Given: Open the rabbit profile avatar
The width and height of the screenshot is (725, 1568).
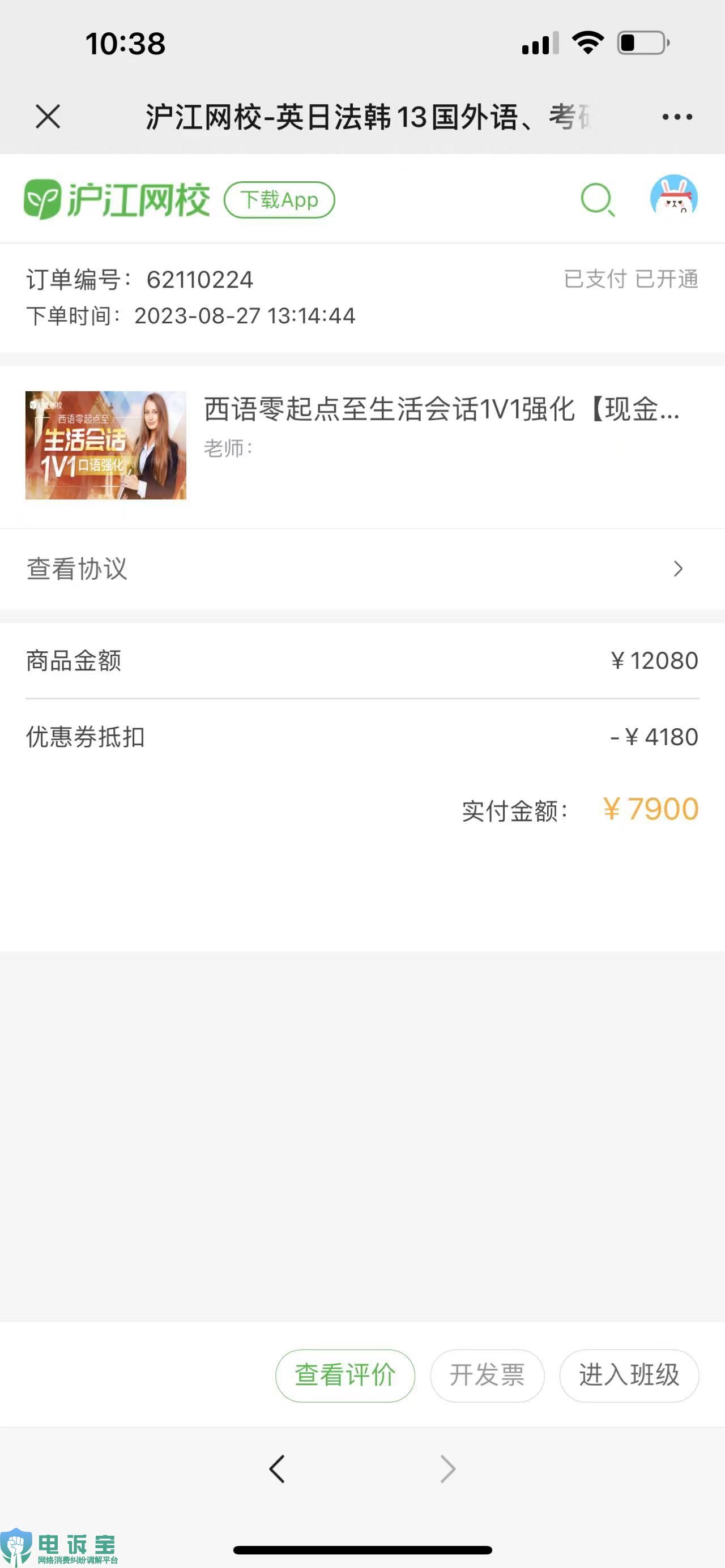Looking at the screenshot, I should pos(673,197).
